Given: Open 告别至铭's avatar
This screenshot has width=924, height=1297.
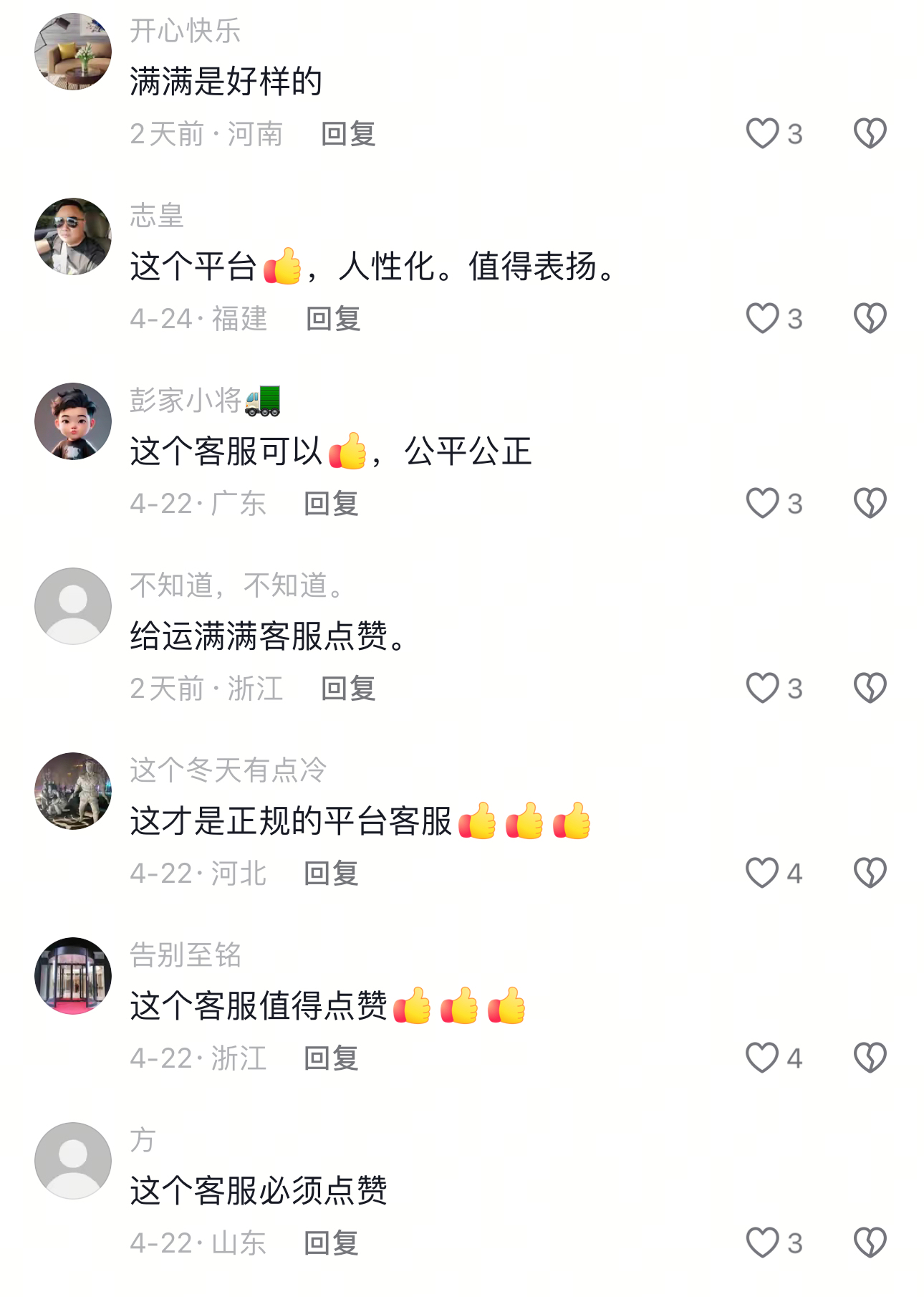Looking at the screenshot, I should [x=73, y=976].
